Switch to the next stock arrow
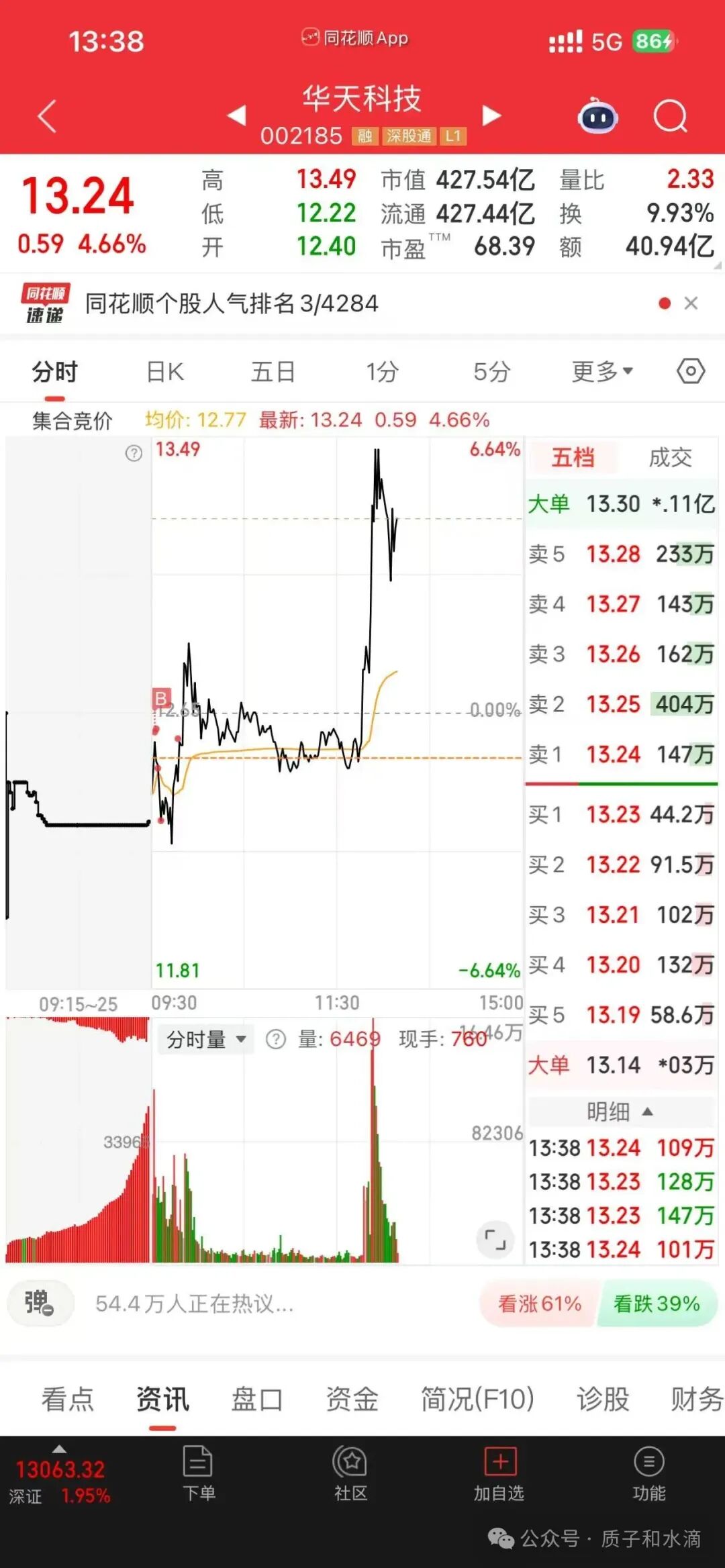This screenshot has width=725, height=1568. (x=492, y=115)
